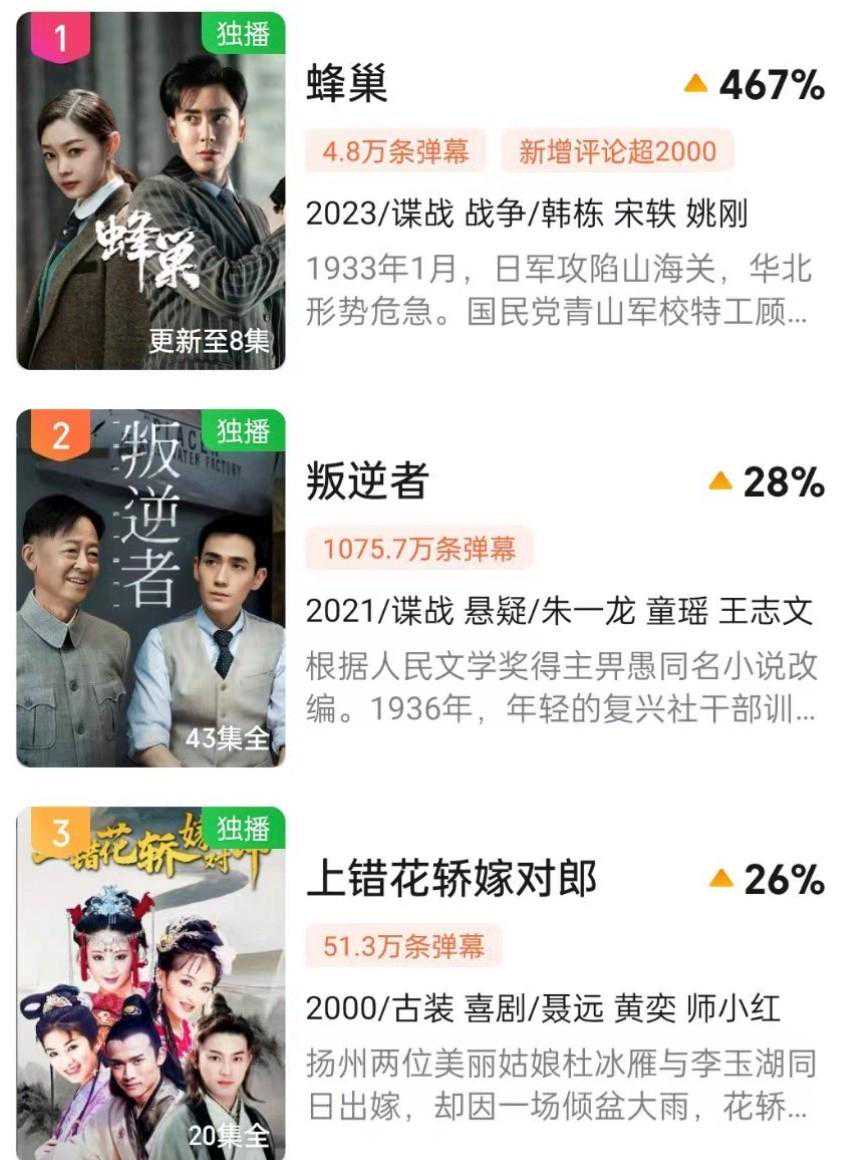Open the 上错花轿嫁对郎 poster thumbnail
848x1160 pixels.
151,983
